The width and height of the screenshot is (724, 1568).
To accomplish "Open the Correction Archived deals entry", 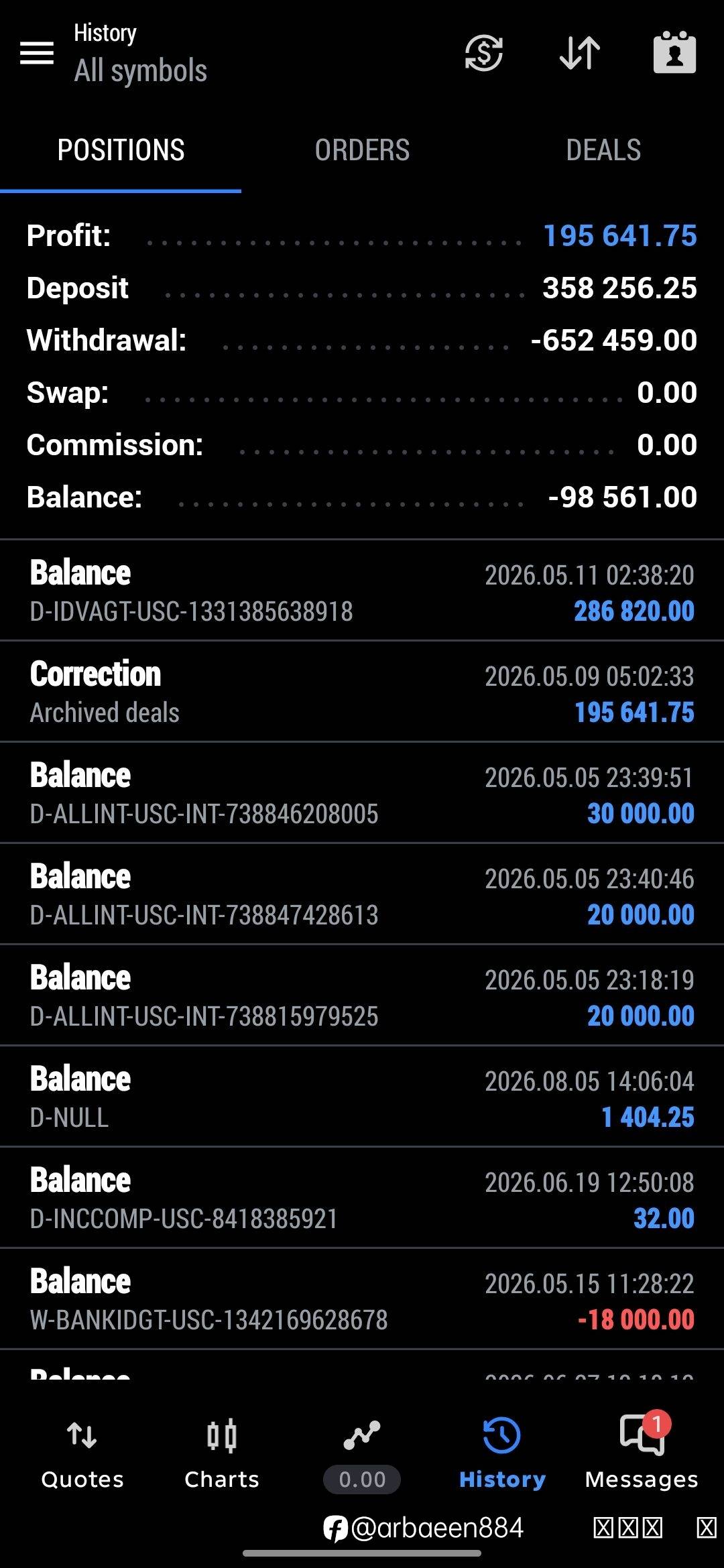I will click(x=362, y=692).
